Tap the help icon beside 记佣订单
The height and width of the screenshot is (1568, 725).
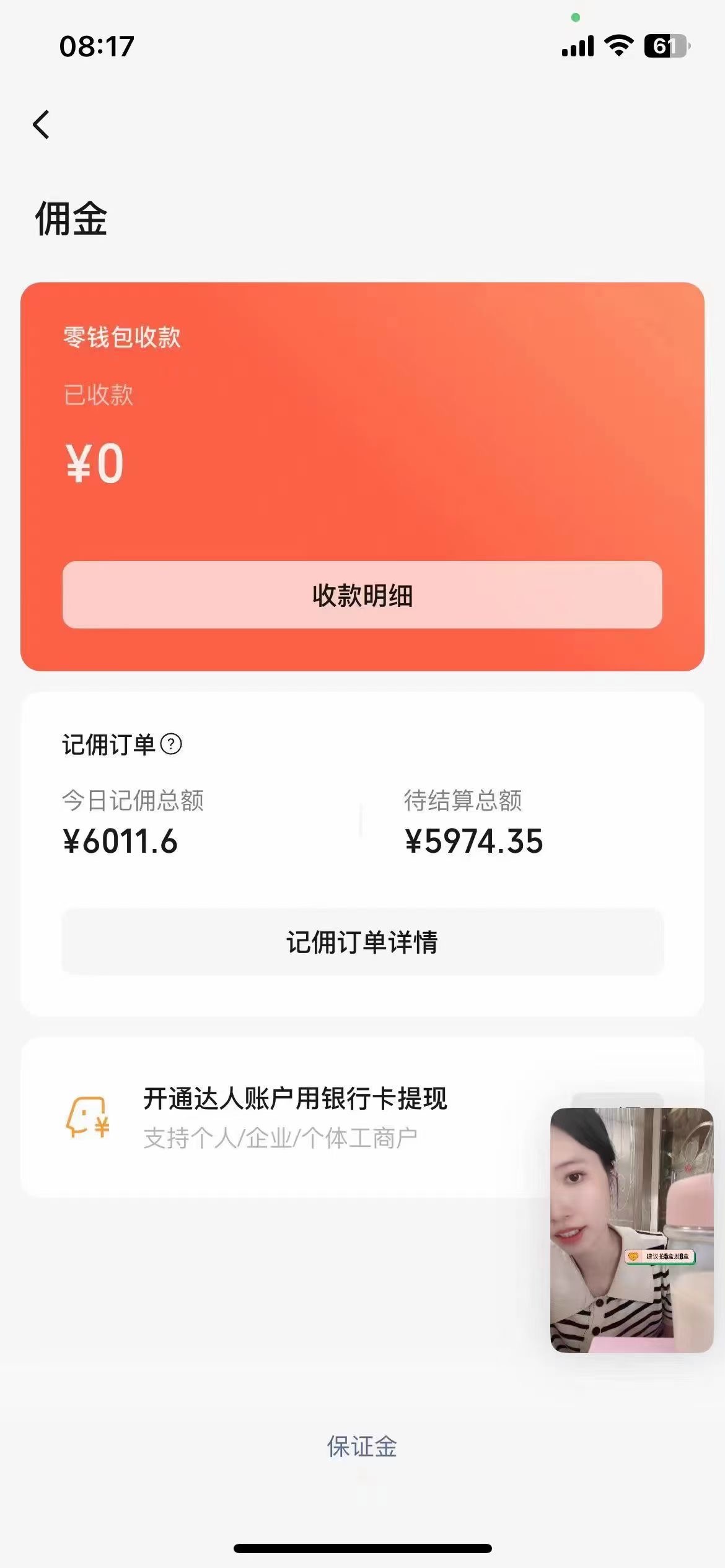[x=171, y=744]
